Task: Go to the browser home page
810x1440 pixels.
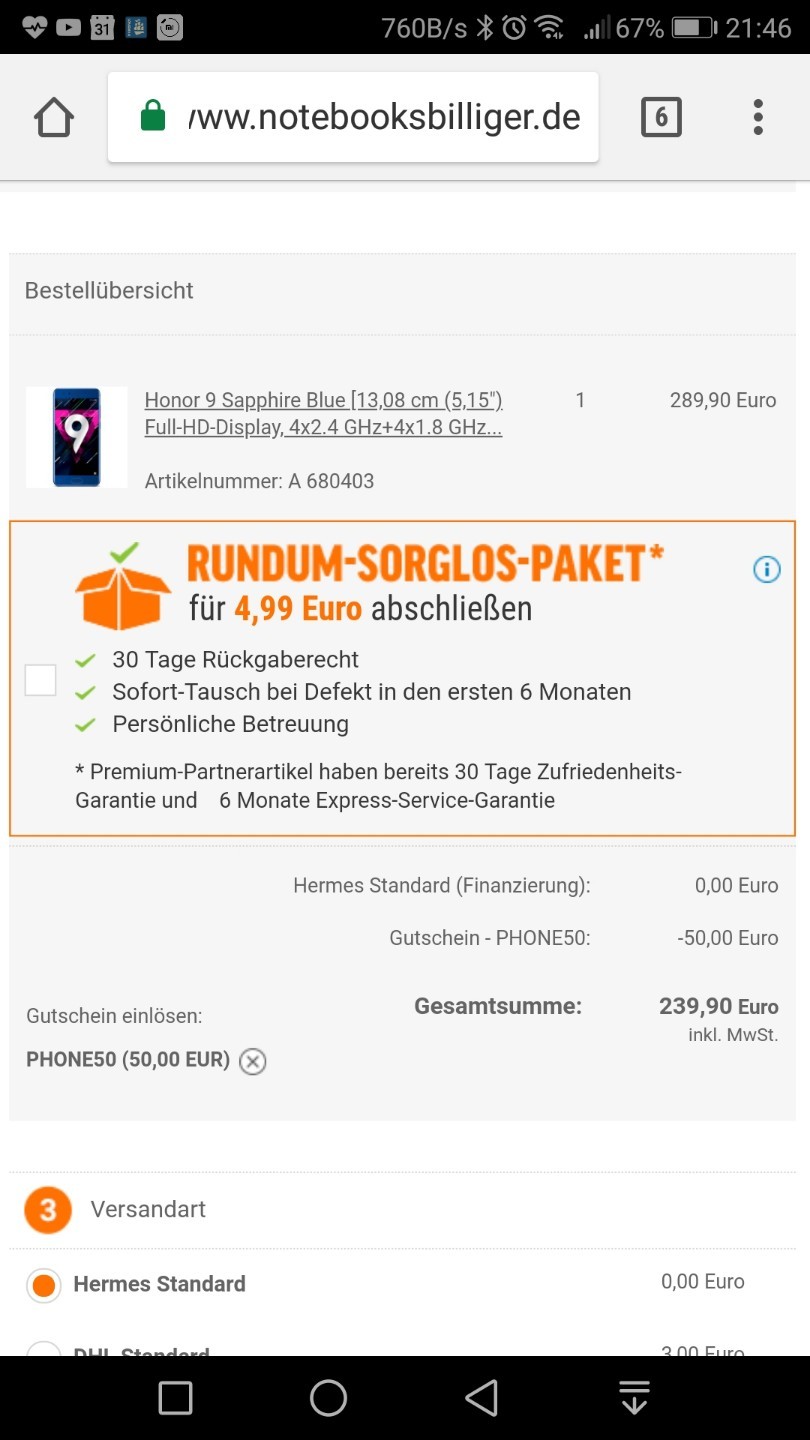Action: (x=54, y=118)
